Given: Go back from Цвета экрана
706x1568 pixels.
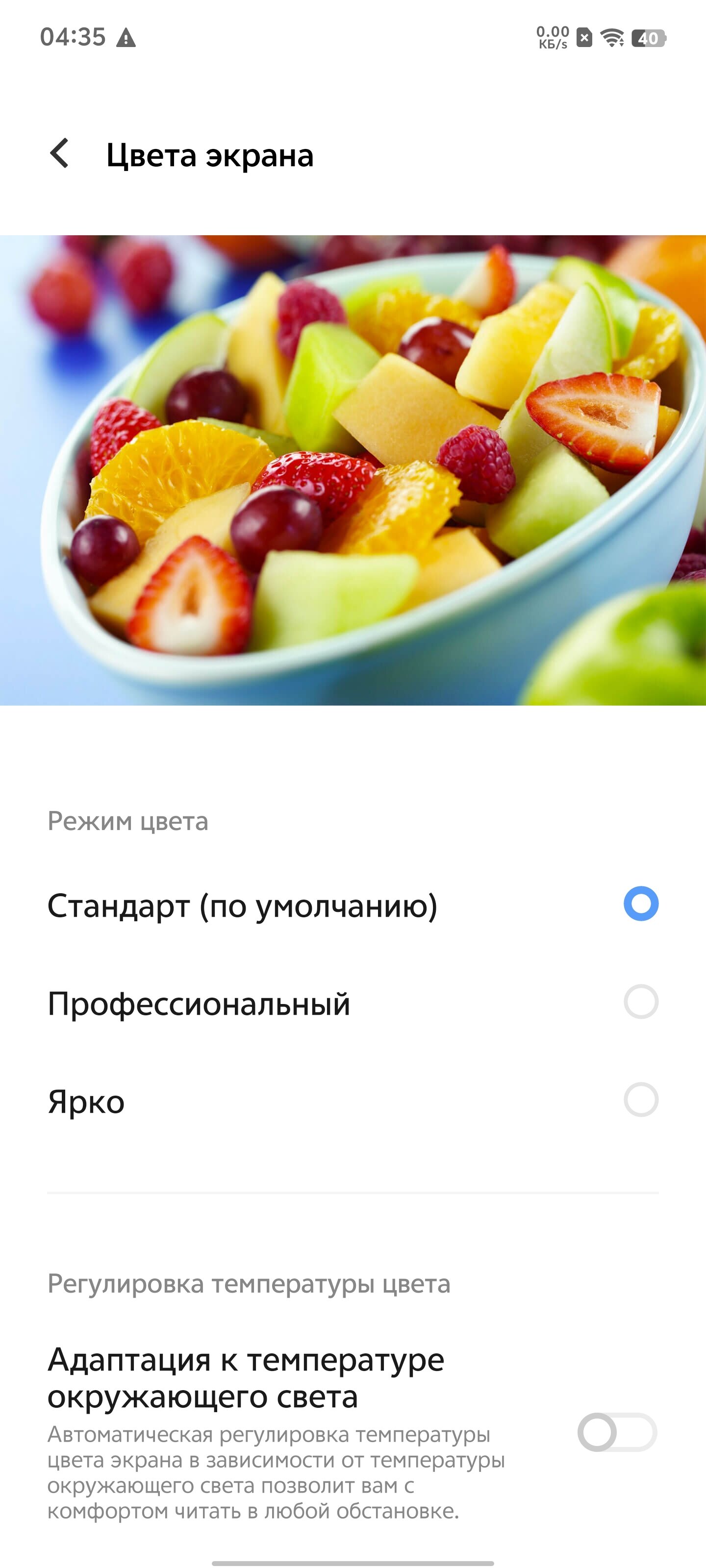Looking at the screenshot, I should click(60, 153).
